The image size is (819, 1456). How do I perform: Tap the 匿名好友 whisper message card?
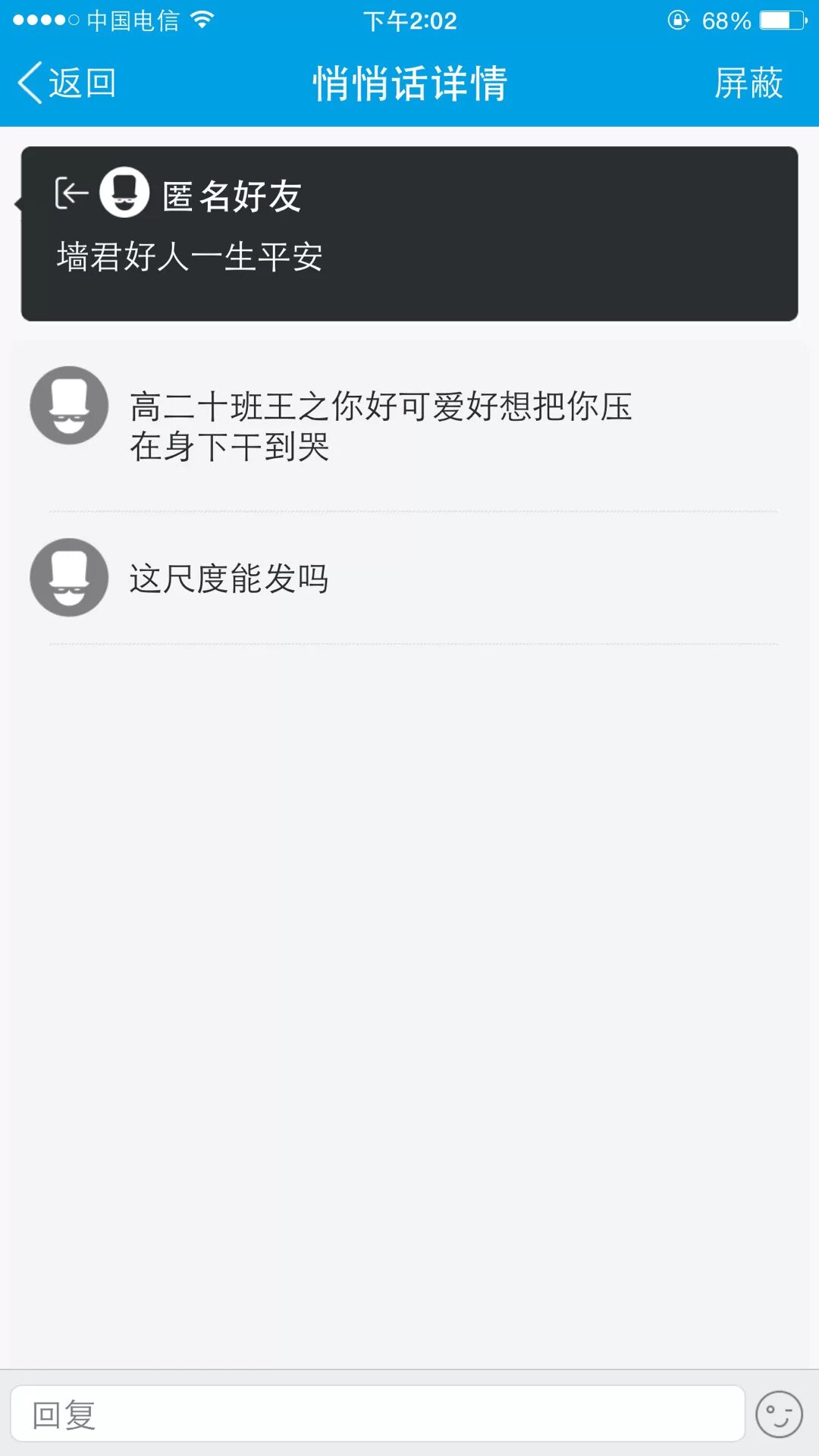[x=409, y=234]
